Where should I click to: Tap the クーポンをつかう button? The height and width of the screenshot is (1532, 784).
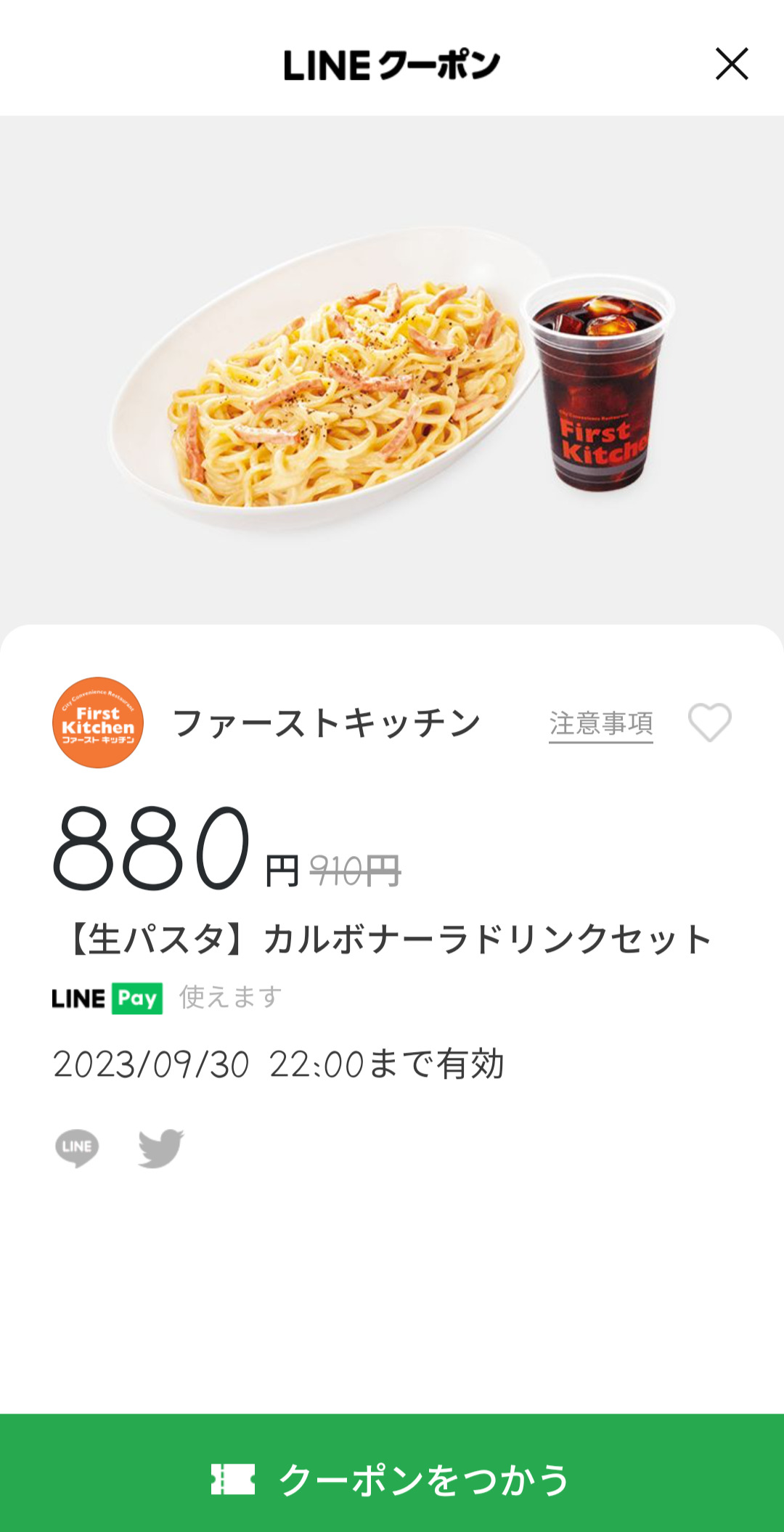point(392,1478)
